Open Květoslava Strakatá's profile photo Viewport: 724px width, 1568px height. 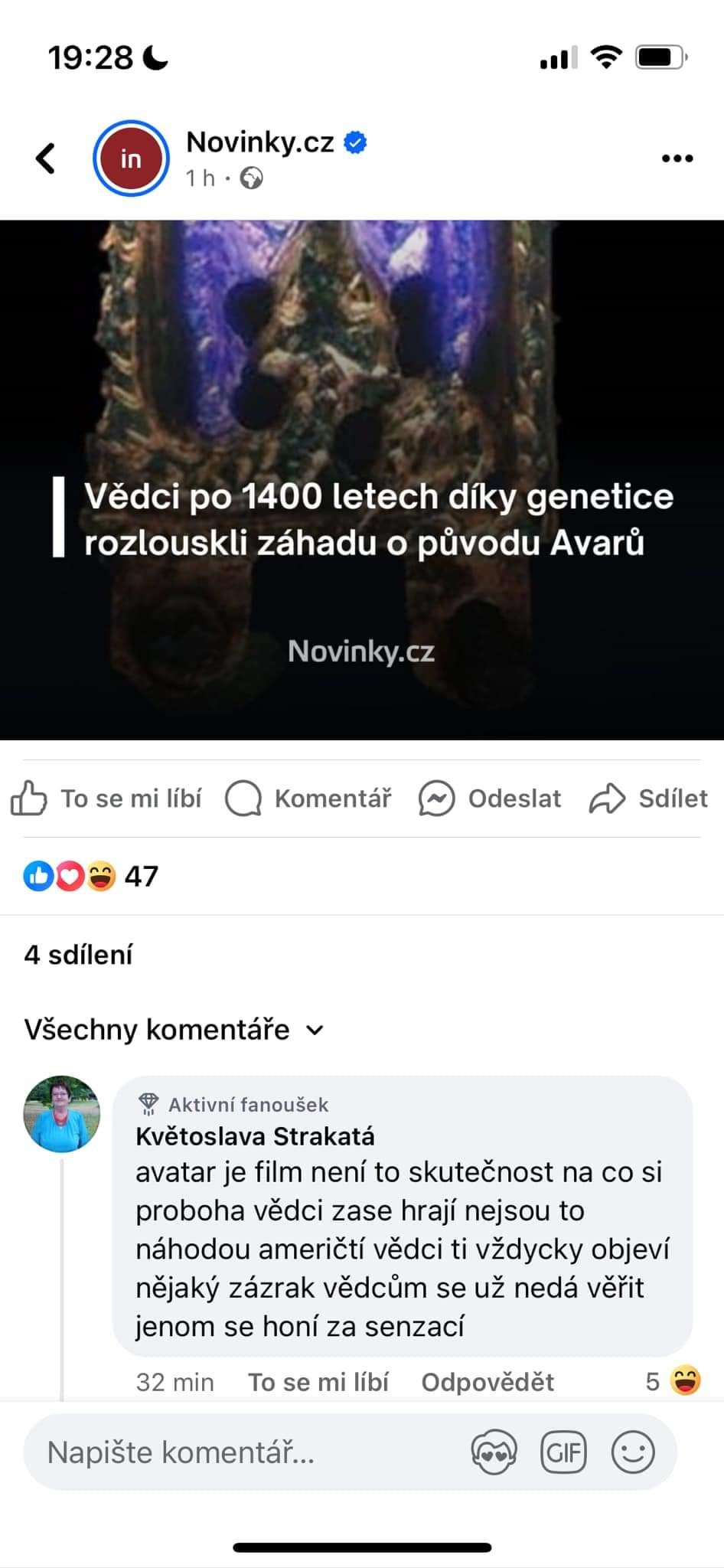(x=62, y=1114)
